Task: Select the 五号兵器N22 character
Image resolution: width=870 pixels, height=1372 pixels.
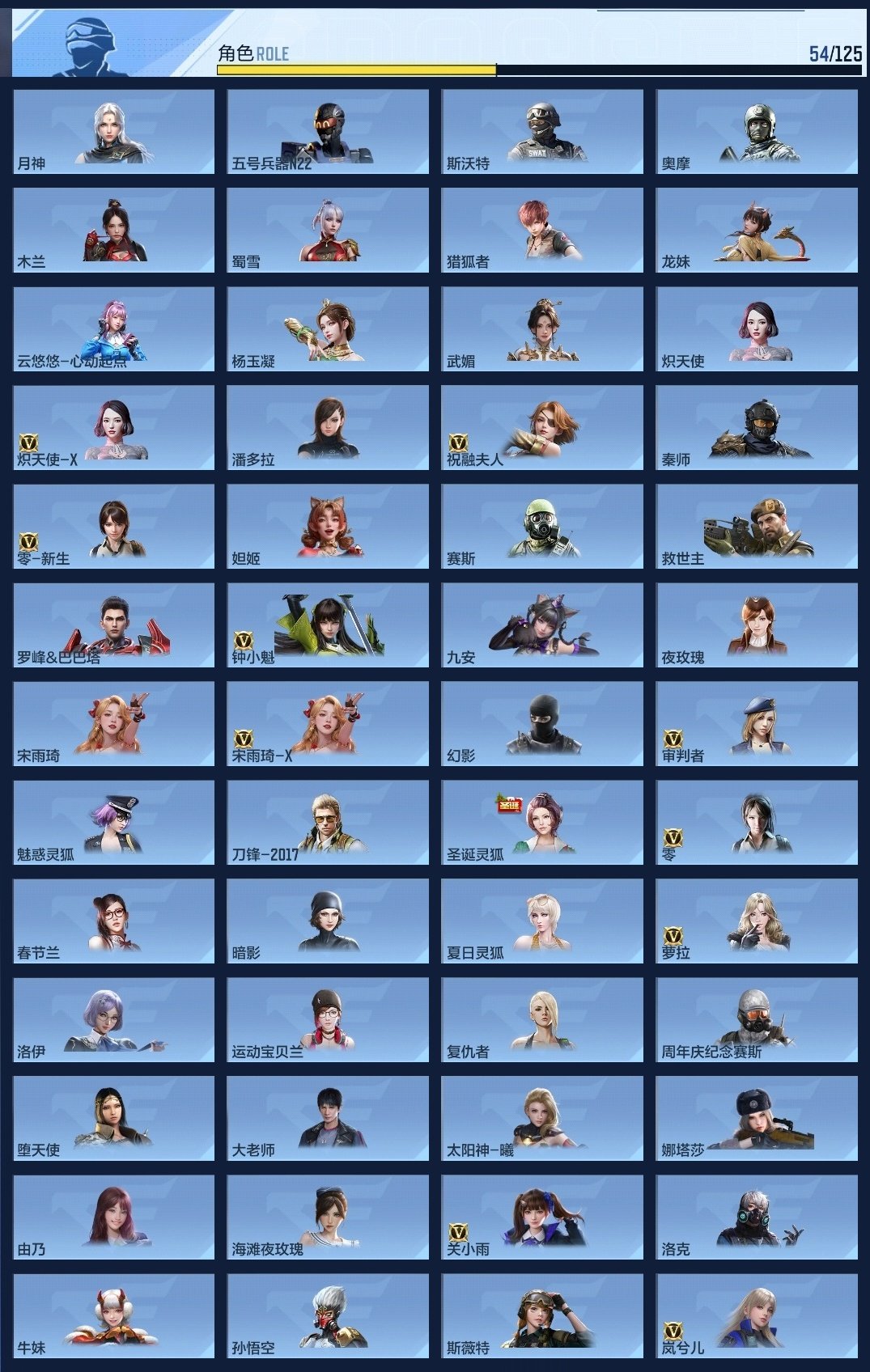Action: point(328,131)
